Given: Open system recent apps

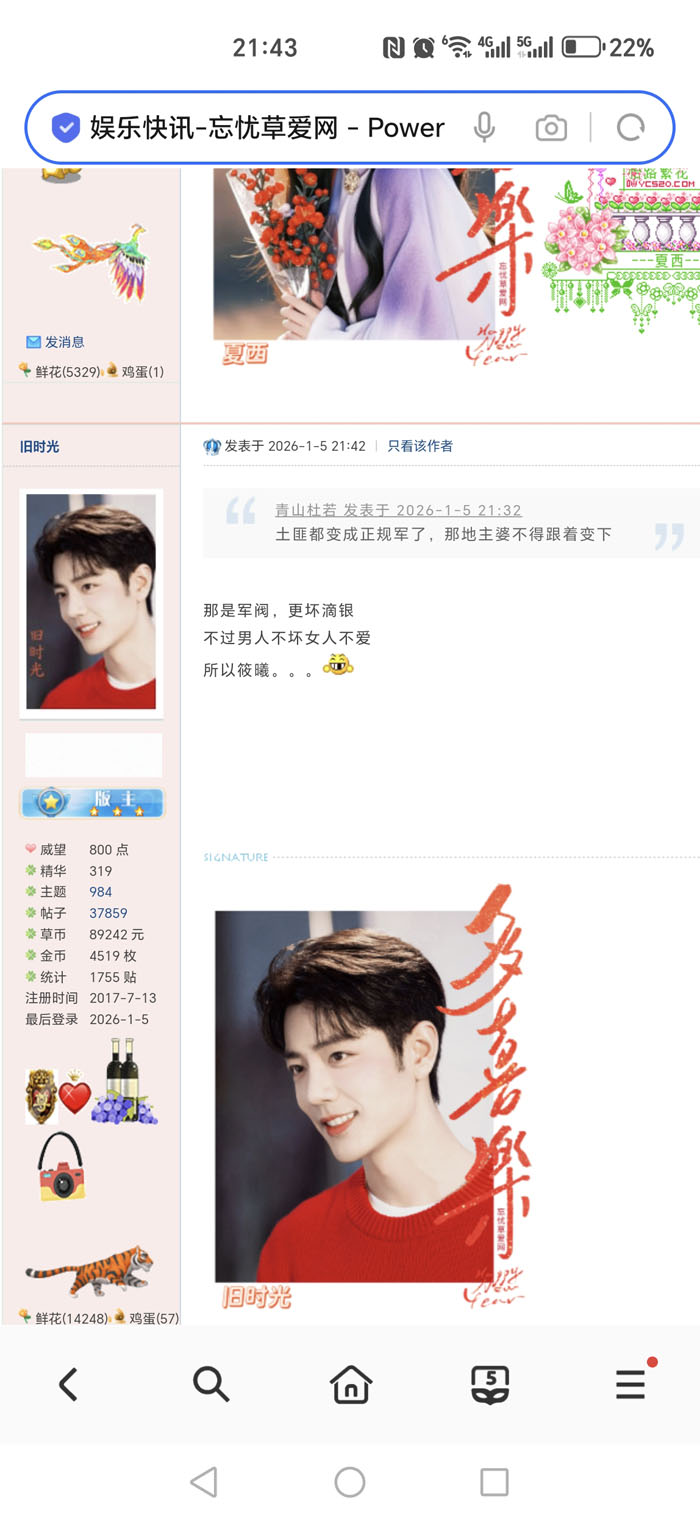Looking at the screenshot, I should (494, 1482).
